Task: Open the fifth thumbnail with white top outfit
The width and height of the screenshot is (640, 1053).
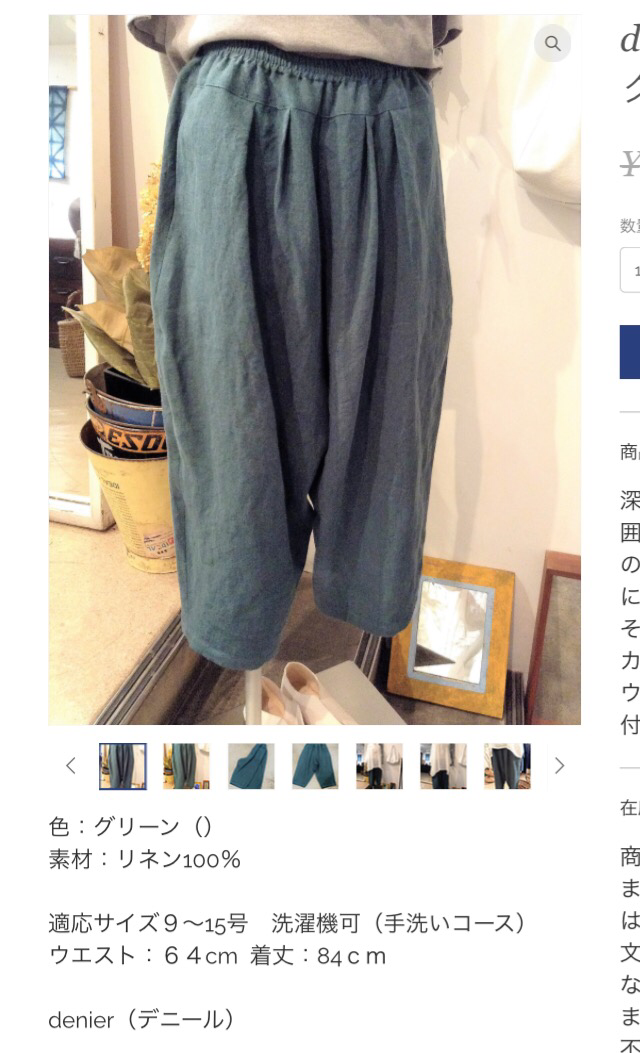Action: (x=379, y=766)
